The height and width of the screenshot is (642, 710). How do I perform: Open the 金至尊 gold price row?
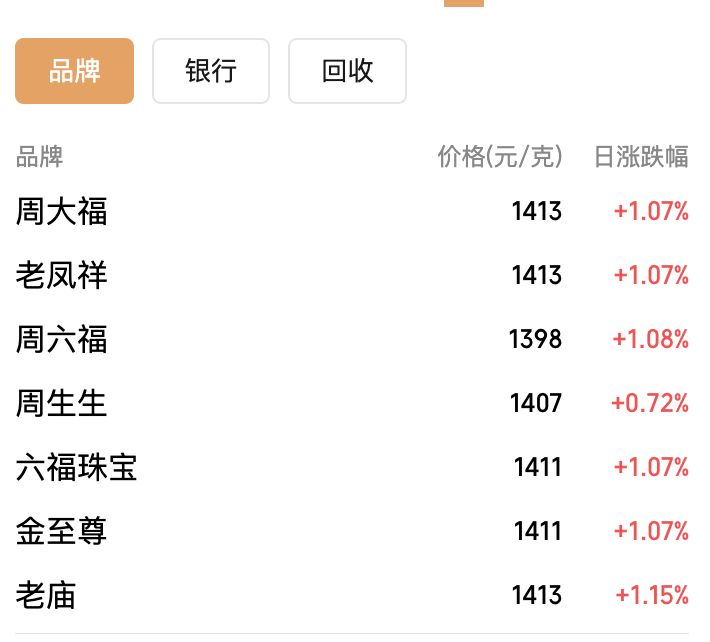pyautogui.click(x=352, y=531)
